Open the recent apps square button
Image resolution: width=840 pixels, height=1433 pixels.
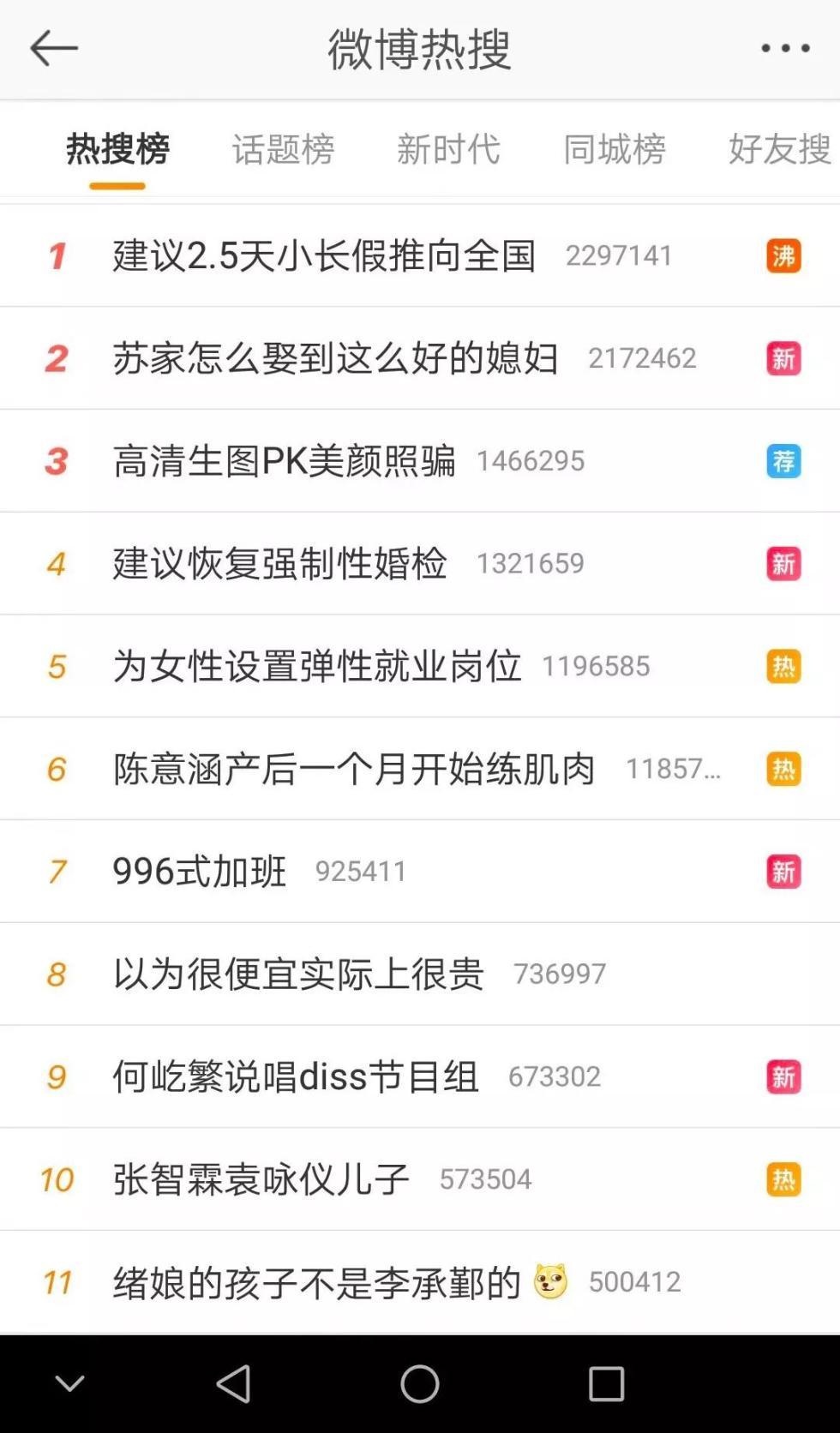point(606,1383)
